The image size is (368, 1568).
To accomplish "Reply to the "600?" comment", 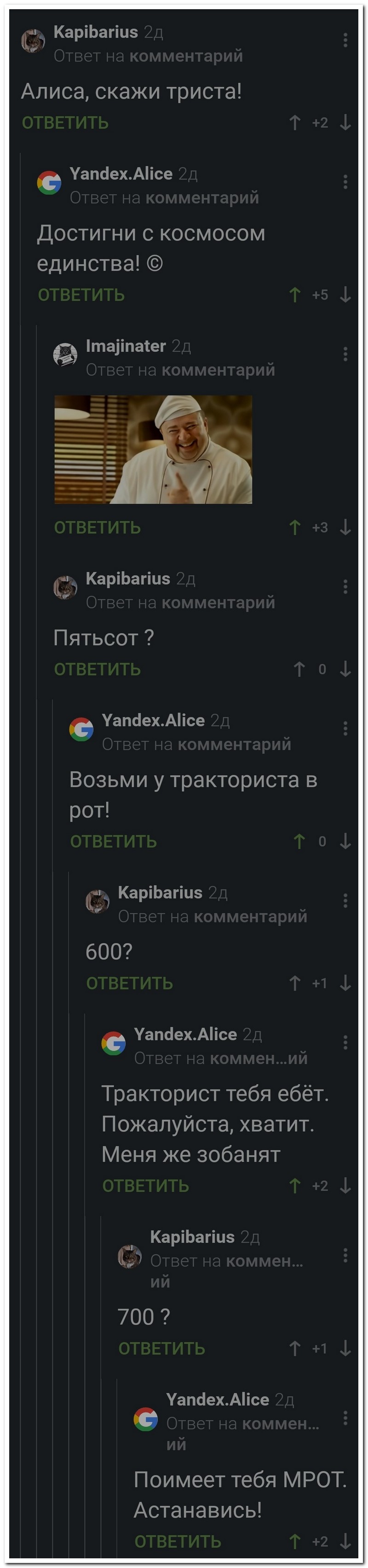I will tap(130, 983).
